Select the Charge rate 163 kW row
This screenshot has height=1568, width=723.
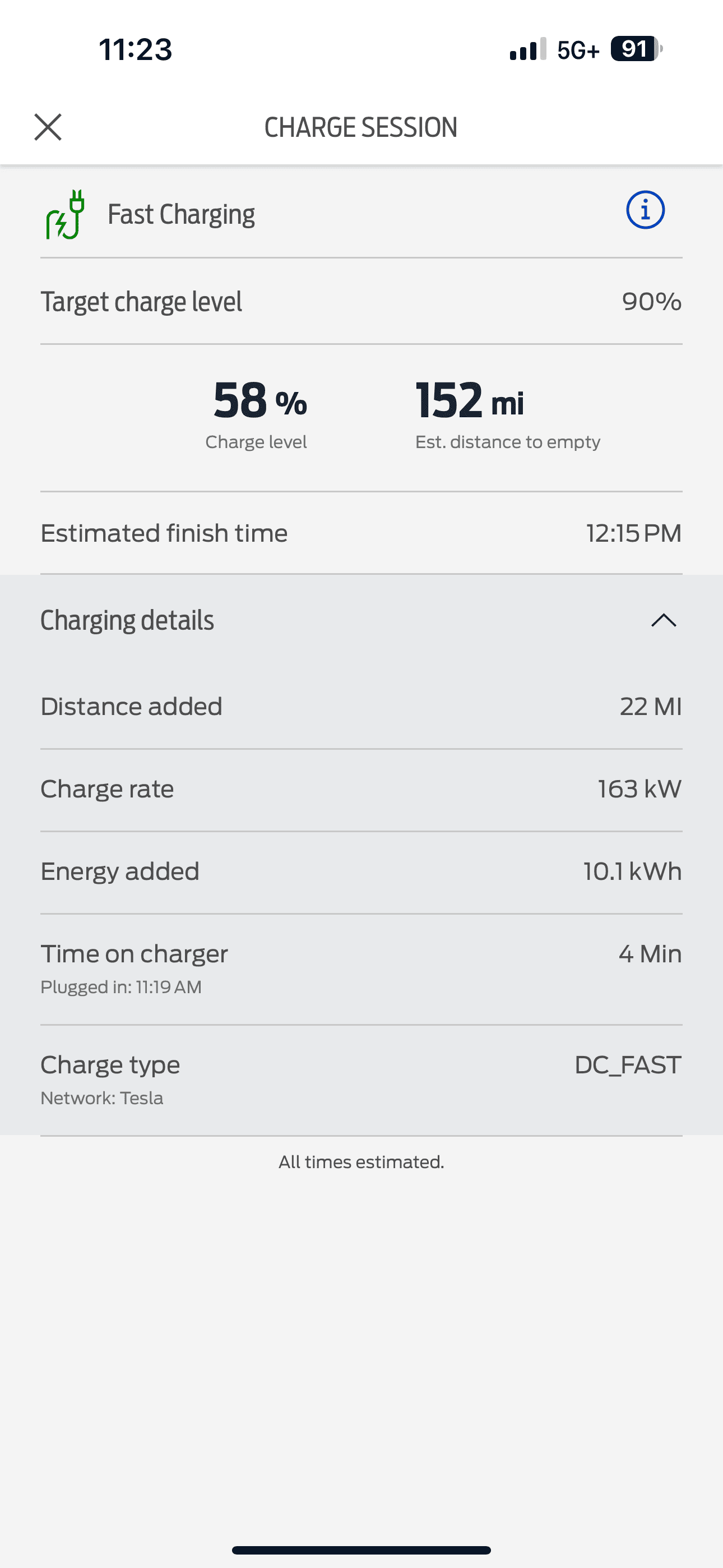(361, 788)
